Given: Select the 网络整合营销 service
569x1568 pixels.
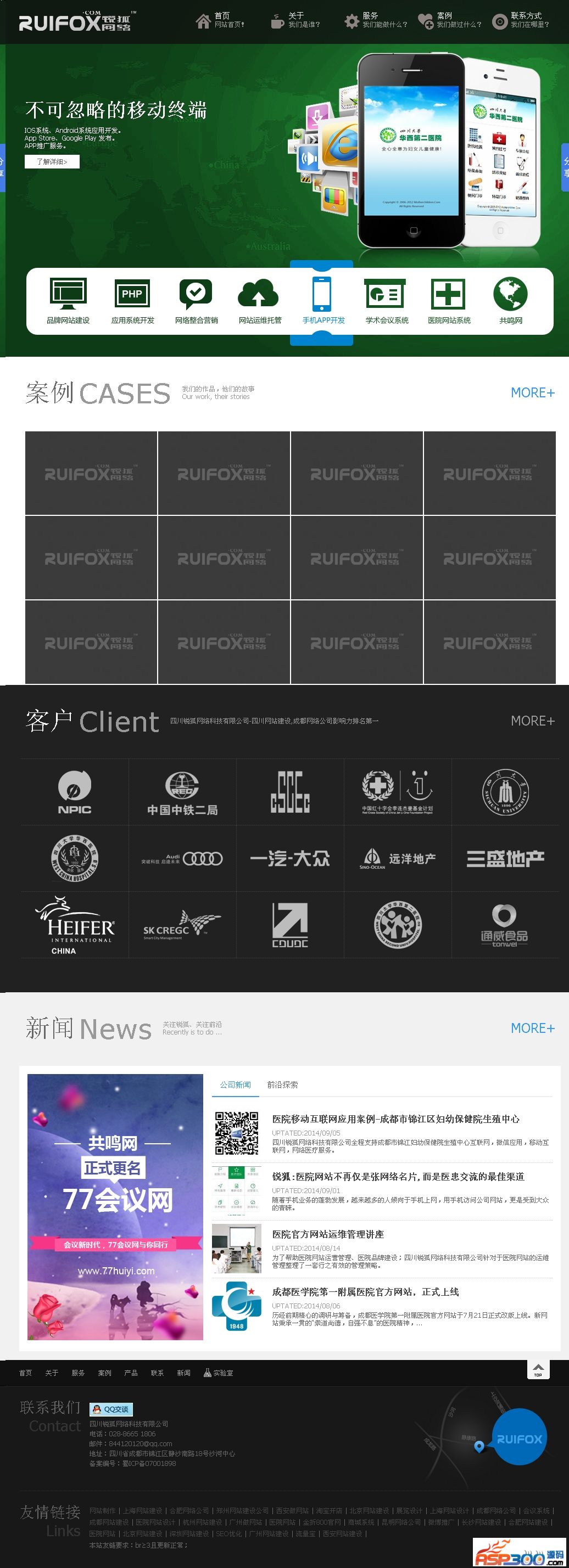Looking at the screenshot, I should coord(196,301).
